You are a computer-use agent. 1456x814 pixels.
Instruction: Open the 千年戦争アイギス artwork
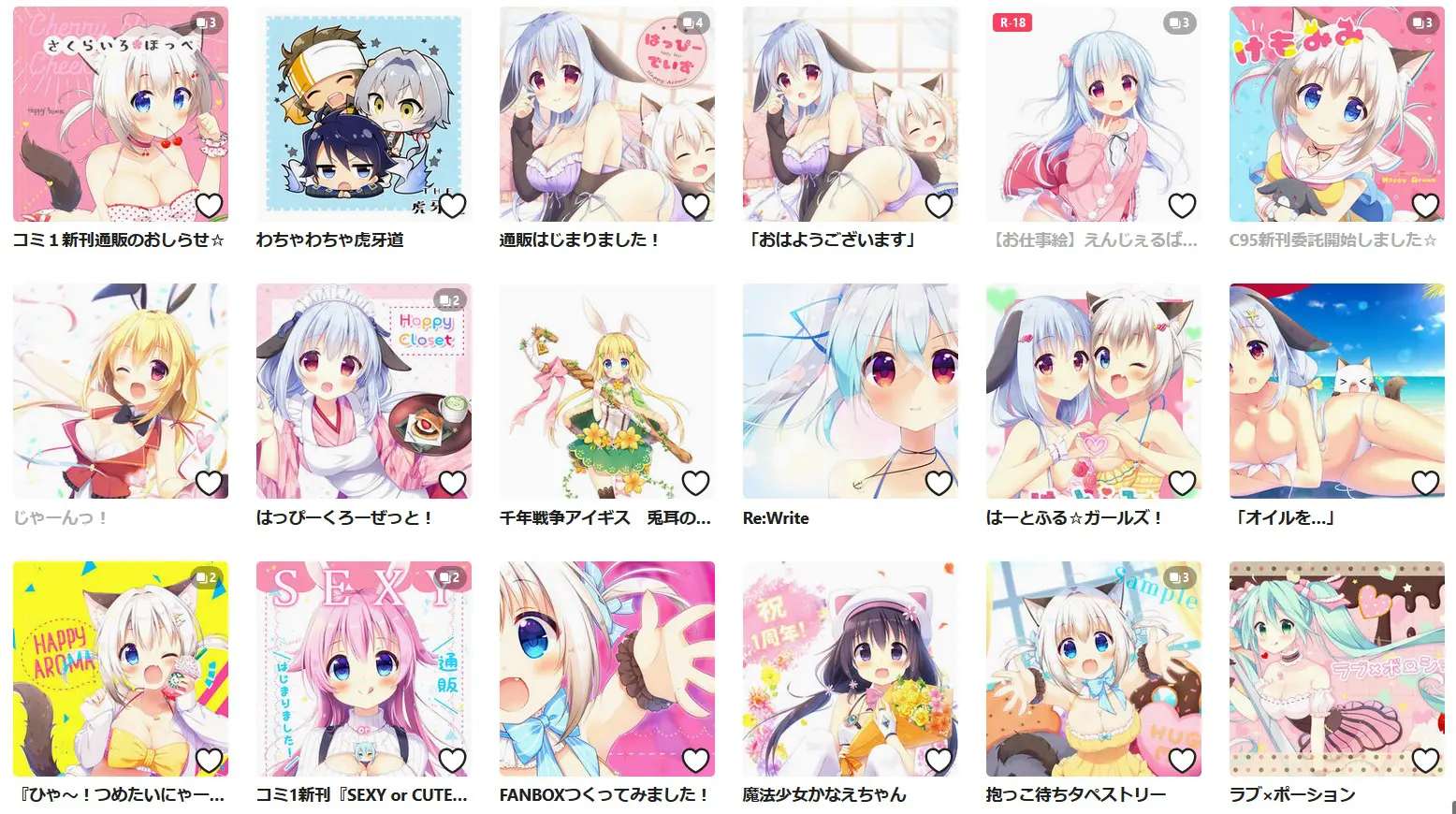coord(606,391)
